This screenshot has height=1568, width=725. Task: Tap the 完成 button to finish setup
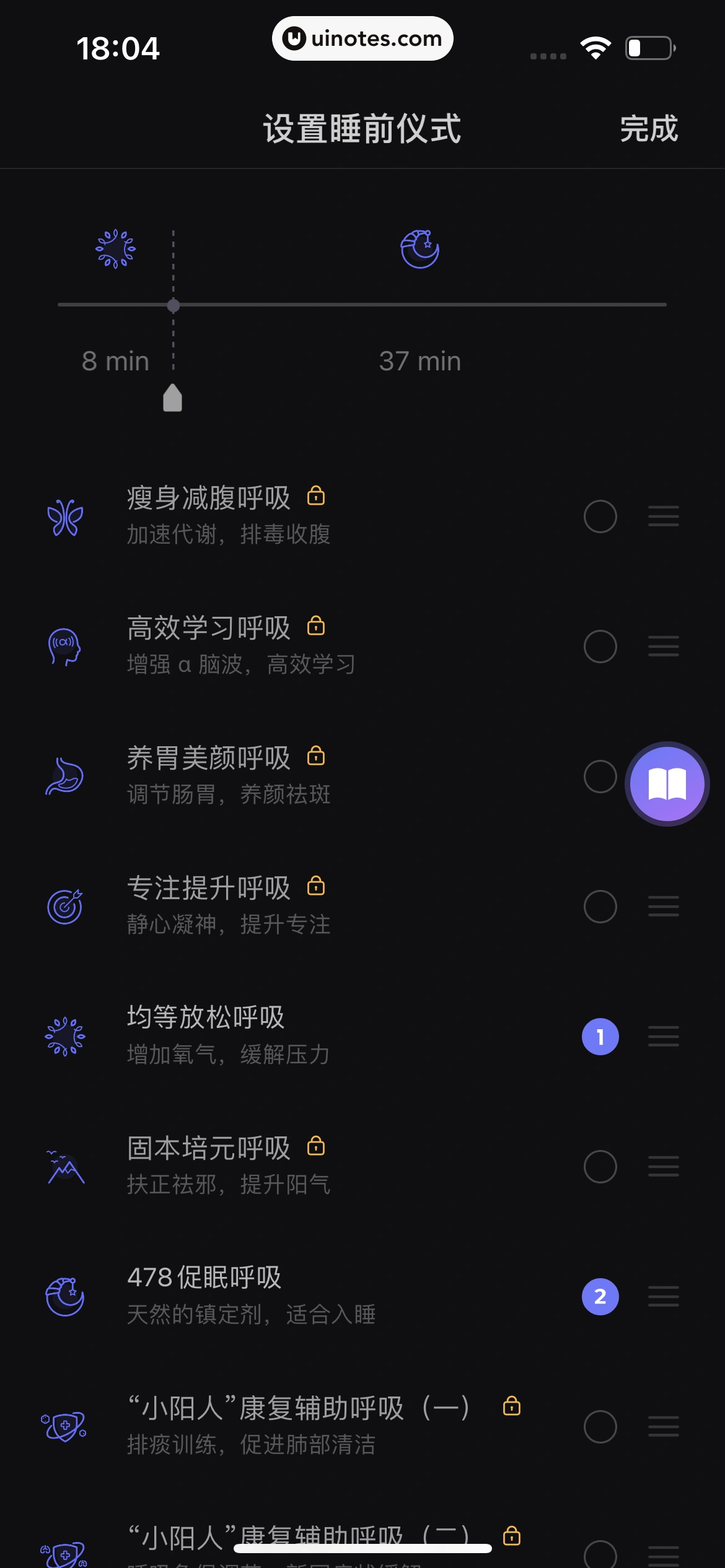[649, 130]
